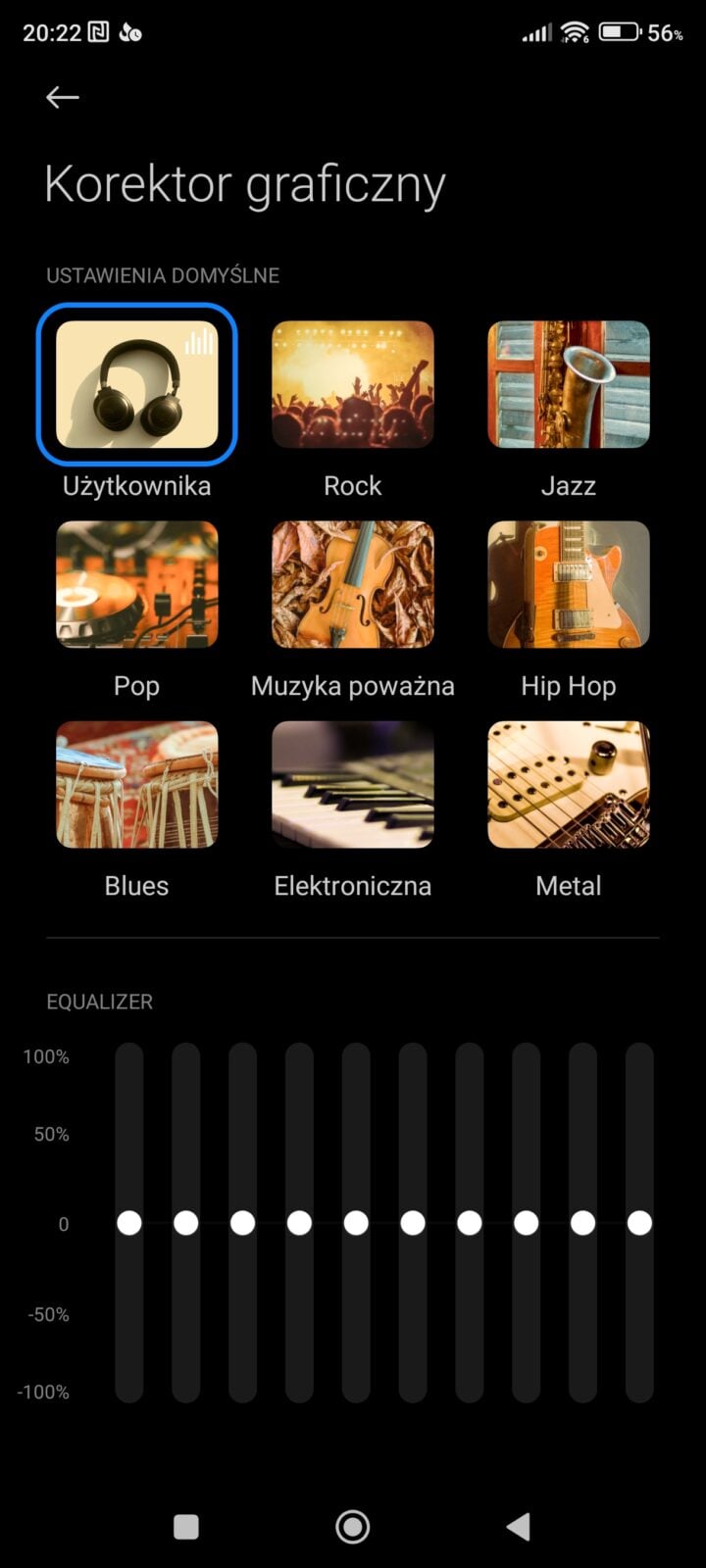This screenshot has height=1568, width=706.
Task: Tap the first equalizer band slider
Action: click(129, 1223)
